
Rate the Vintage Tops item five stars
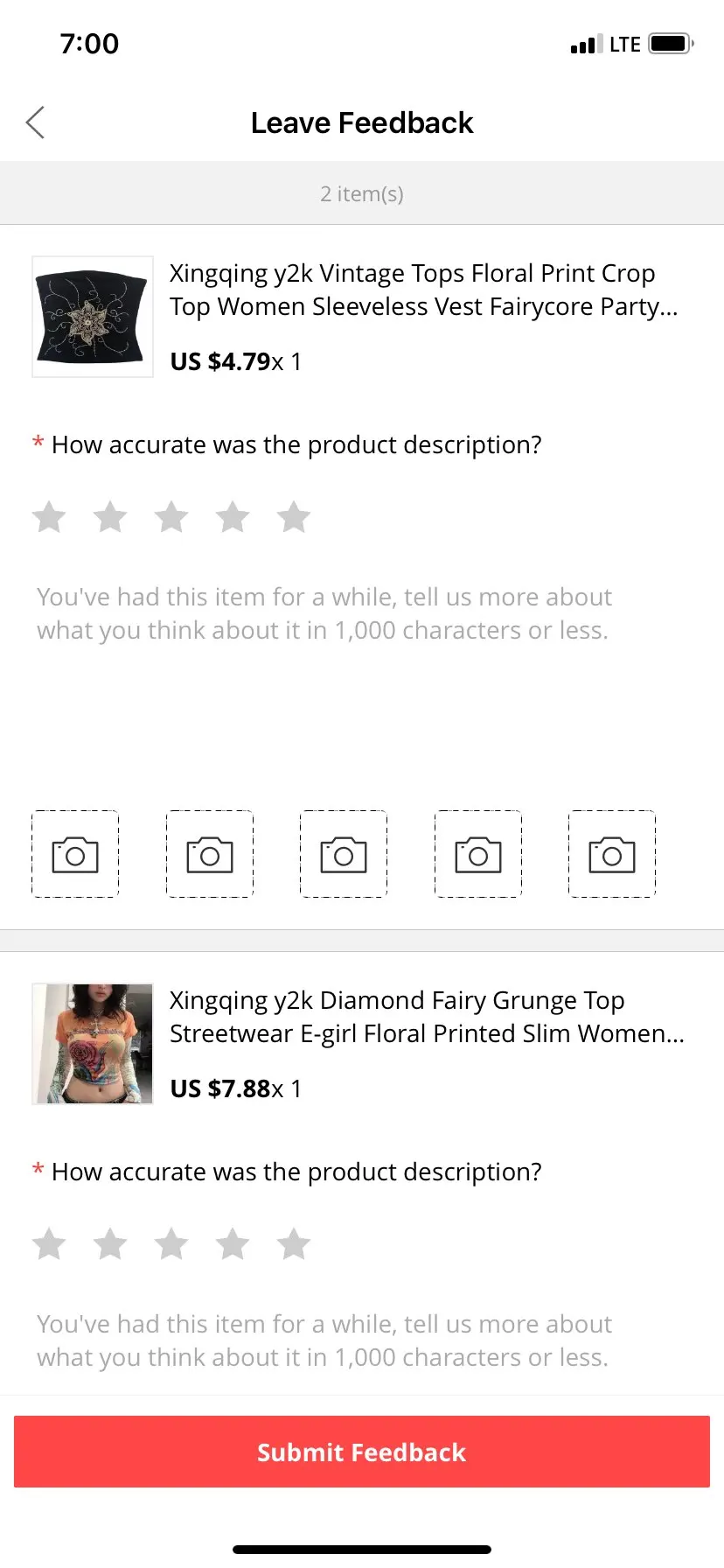pos(294,517)
